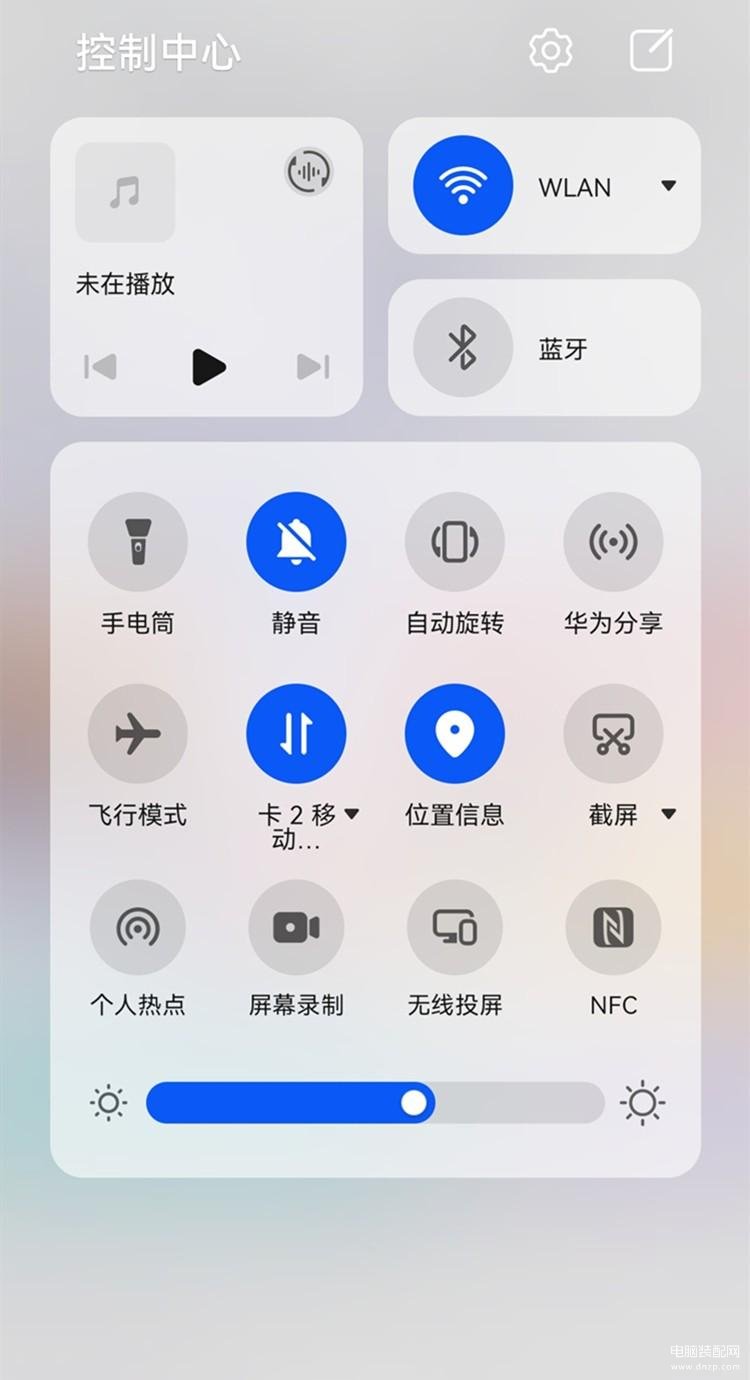Go to the previous track

[100, 367]
